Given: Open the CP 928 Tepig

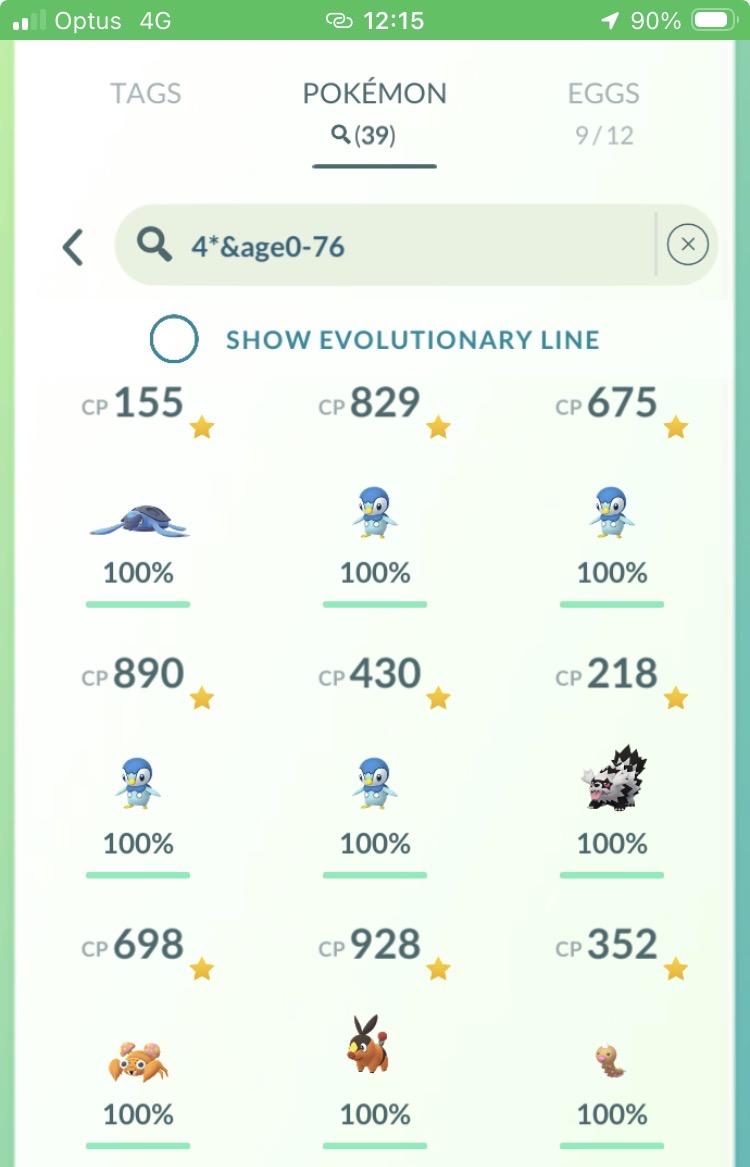Looking at the screenshot, I should pyautogui.click(x=375, y=1048).
